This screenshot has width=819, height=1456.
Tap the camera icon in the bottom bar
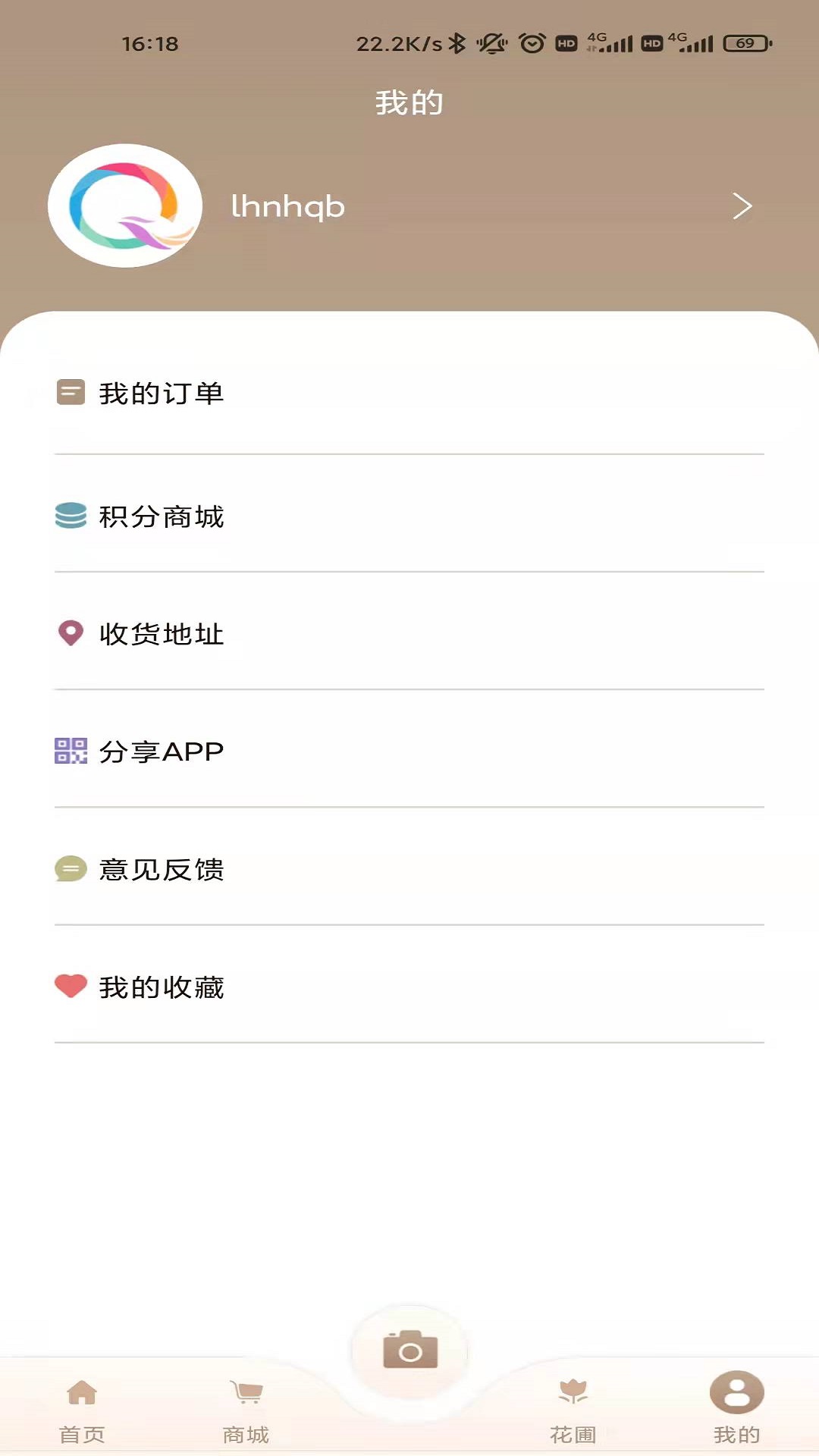click(409, 1349)
